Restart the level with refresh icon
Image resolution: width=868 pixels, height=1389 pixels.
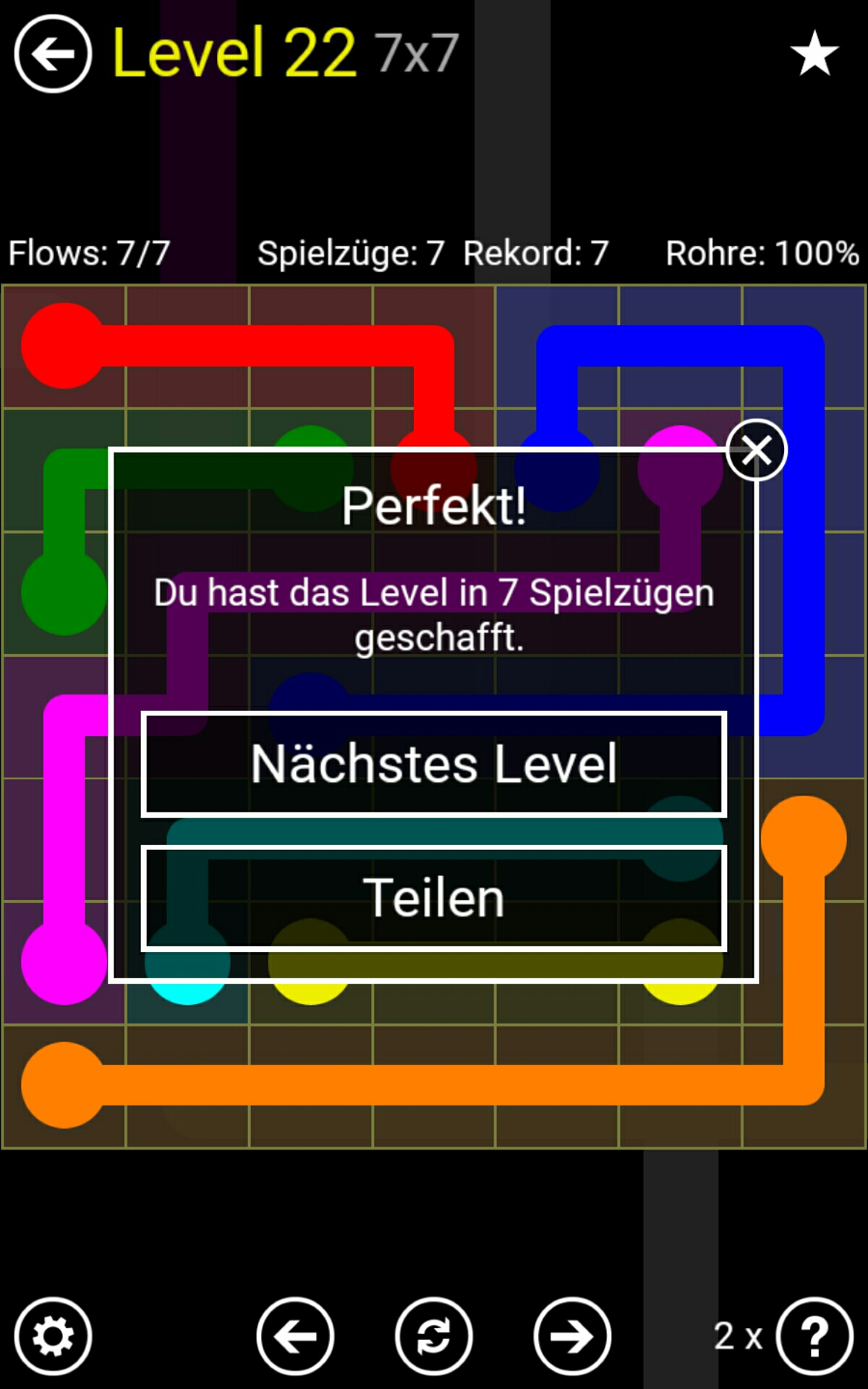point(433,1336)
